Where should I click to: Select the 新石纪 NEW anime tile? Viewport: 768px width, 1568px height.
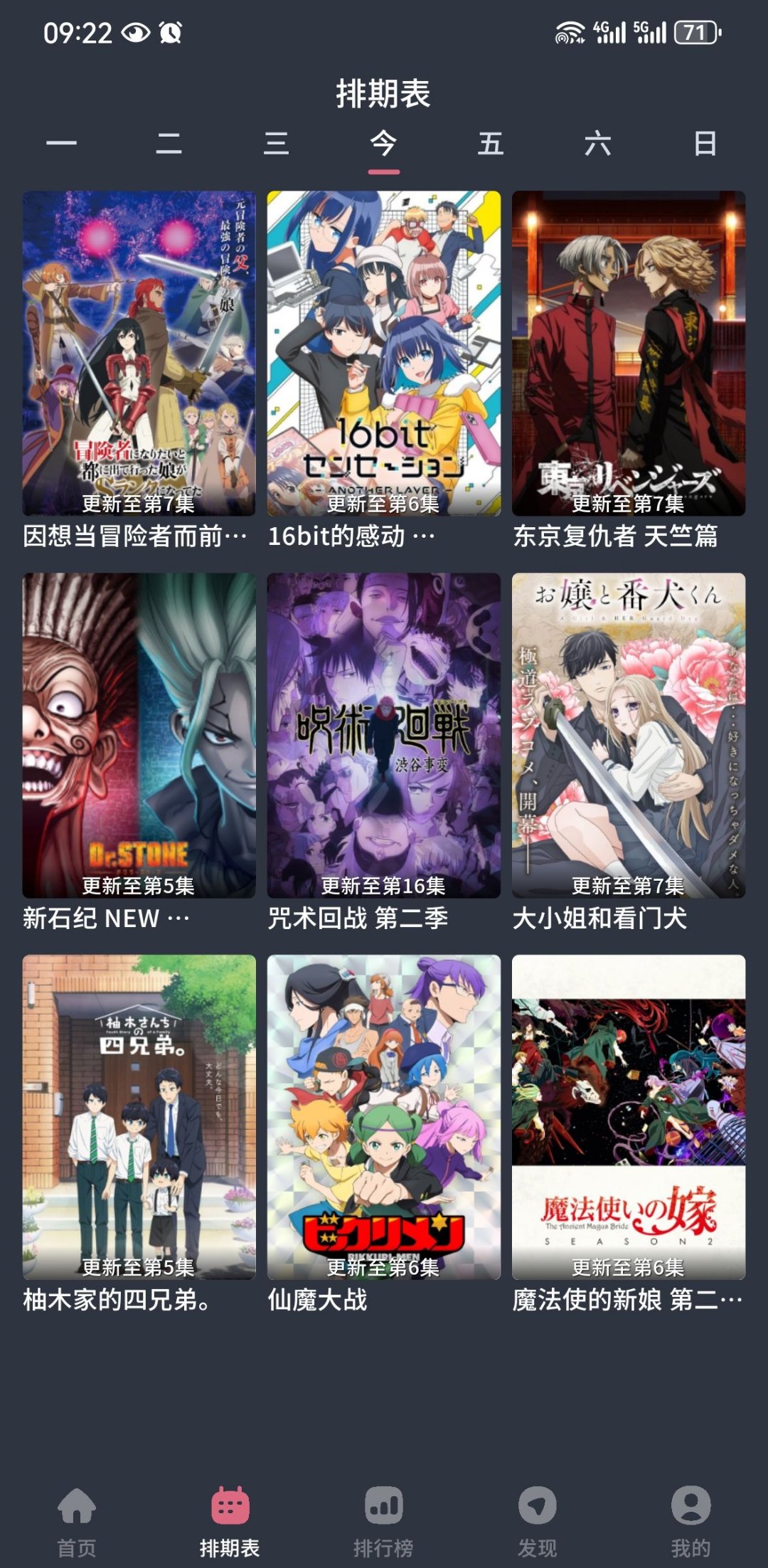pyautogui.click(x=139, y=735)
